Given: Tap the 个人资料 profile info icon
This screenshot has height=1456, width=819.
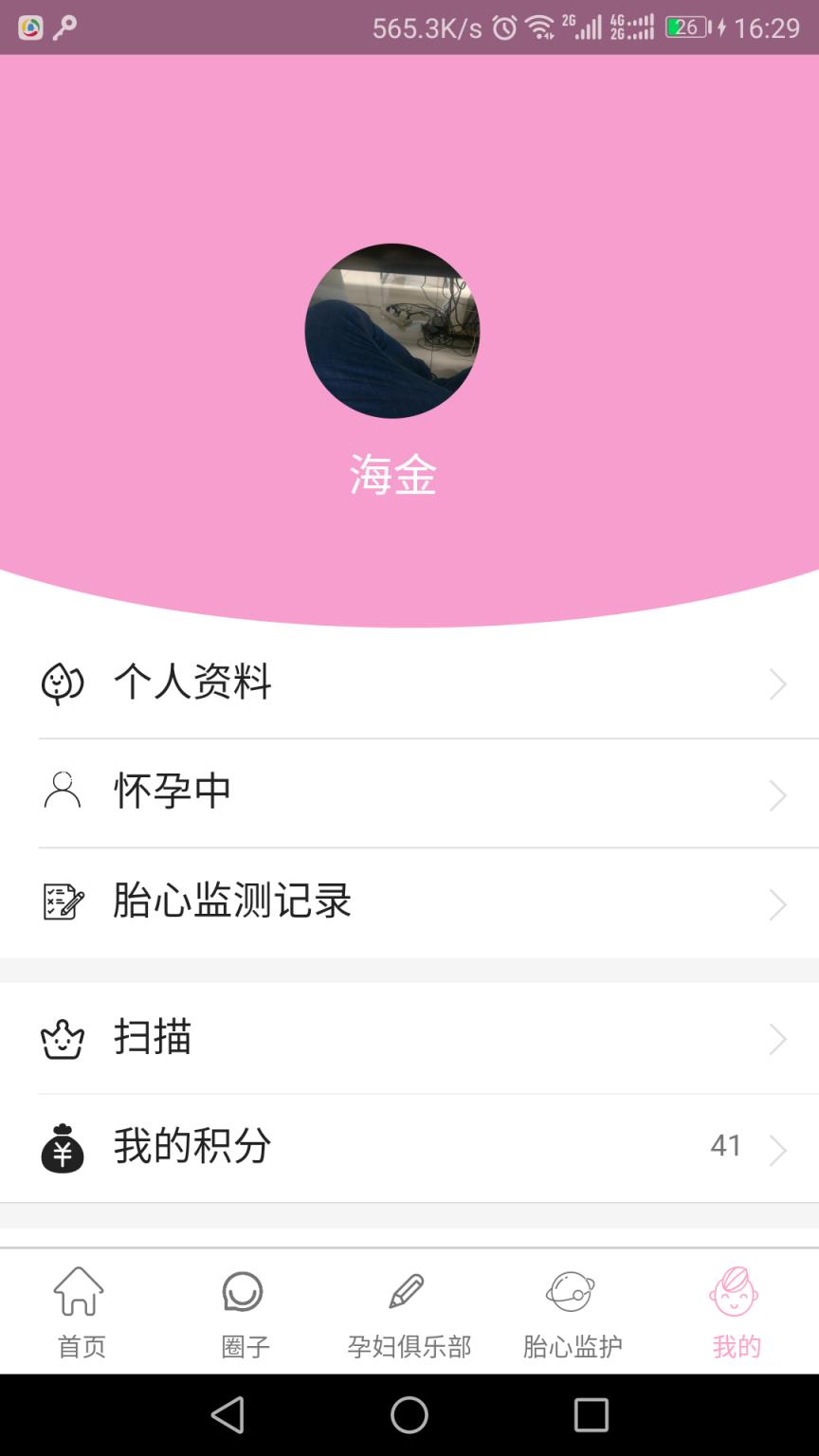Looking at the screenshot, I should [63, 682].
